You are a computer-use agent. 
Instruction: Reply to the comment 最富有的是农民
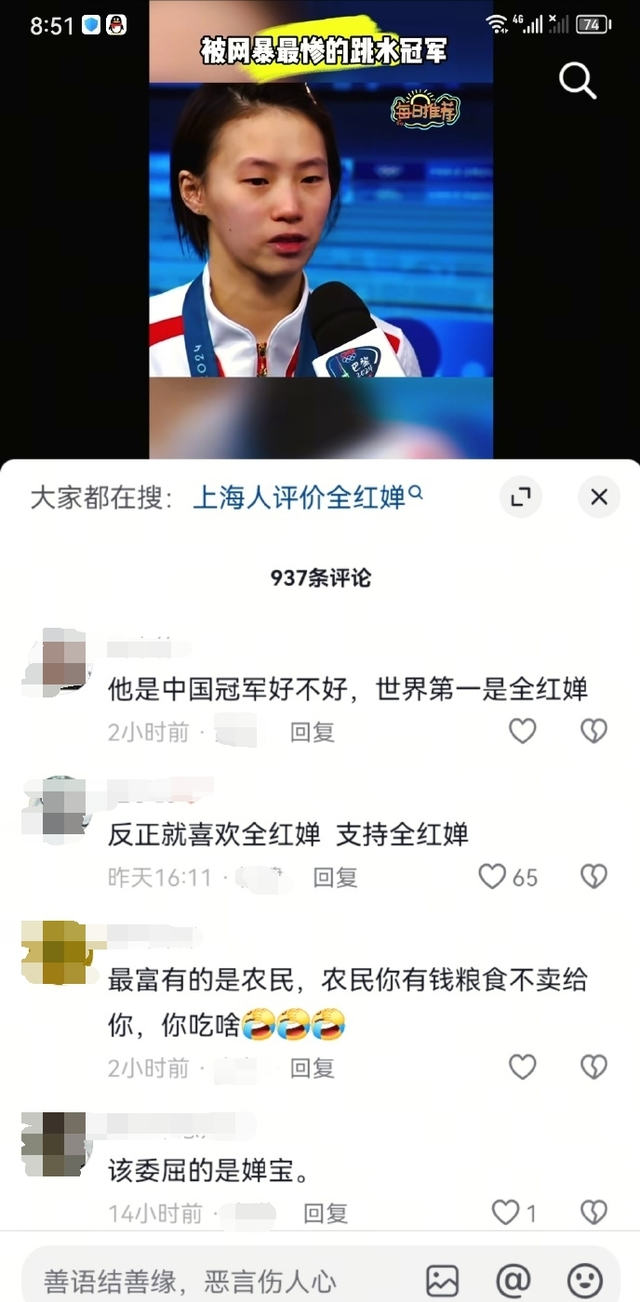tap(312, 1068)
